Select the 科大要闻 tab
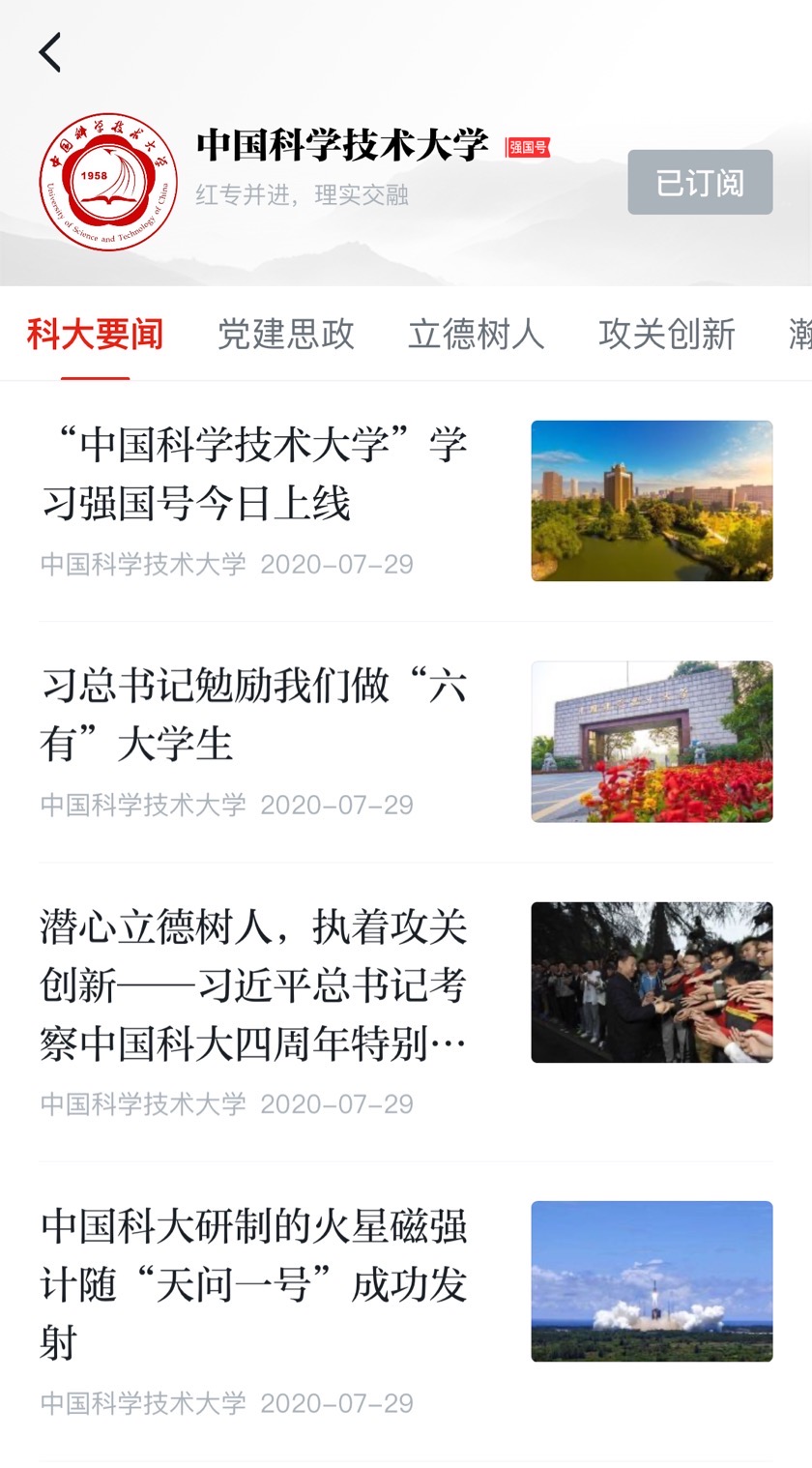The height and width of the screenshot is (1468, 812). click(95, 334)
